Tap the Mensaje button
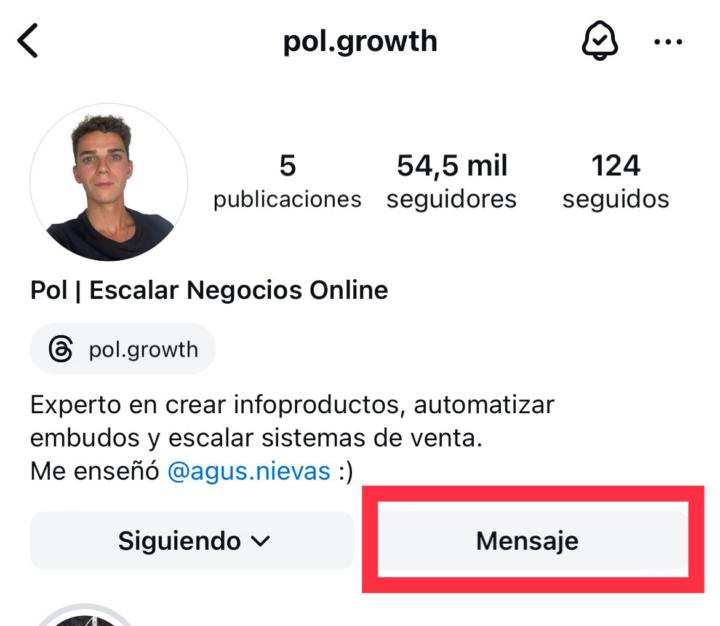This screenshot has width=720, height=626. (x=527, y=541)
